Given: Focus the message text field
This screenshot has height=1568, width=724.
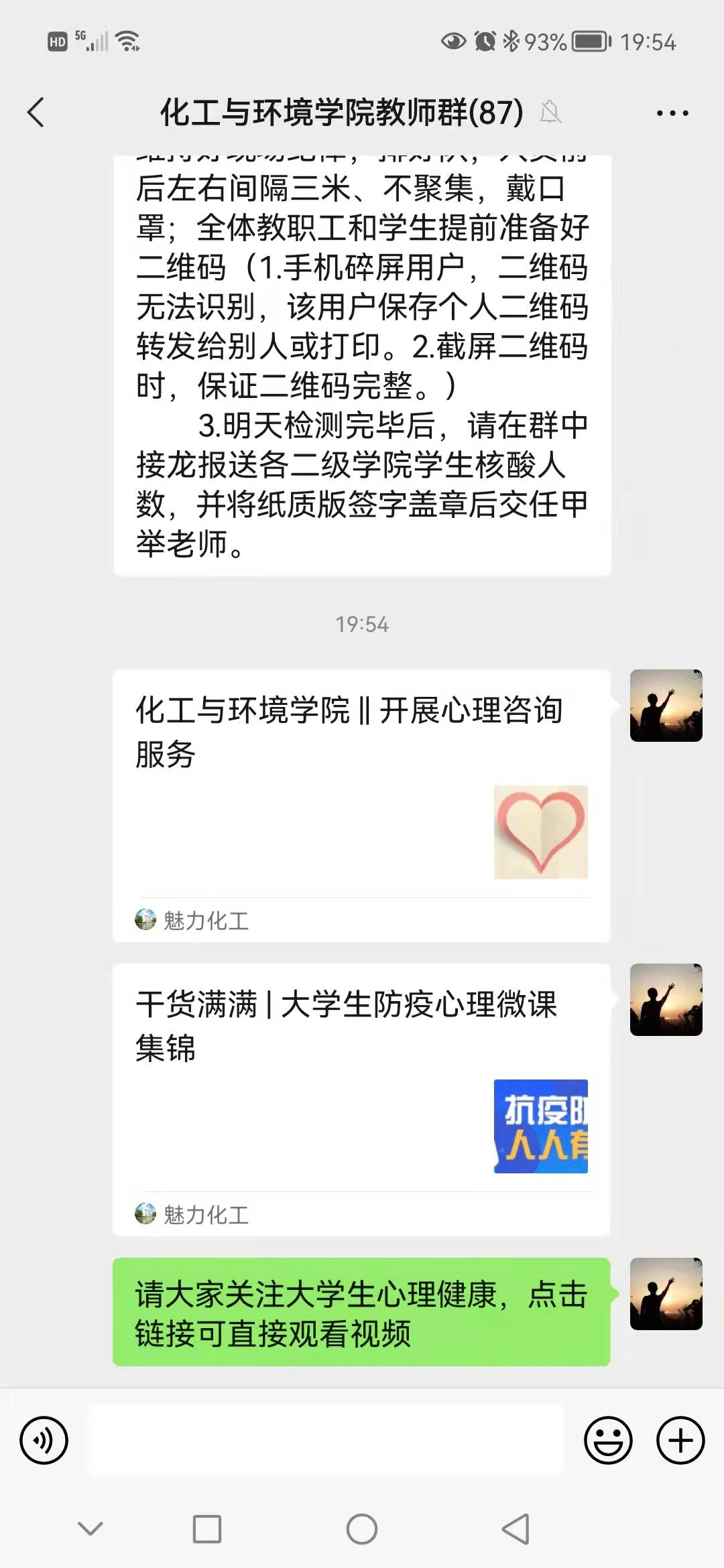Looking at the screenshot, I should click(326, 1440).
